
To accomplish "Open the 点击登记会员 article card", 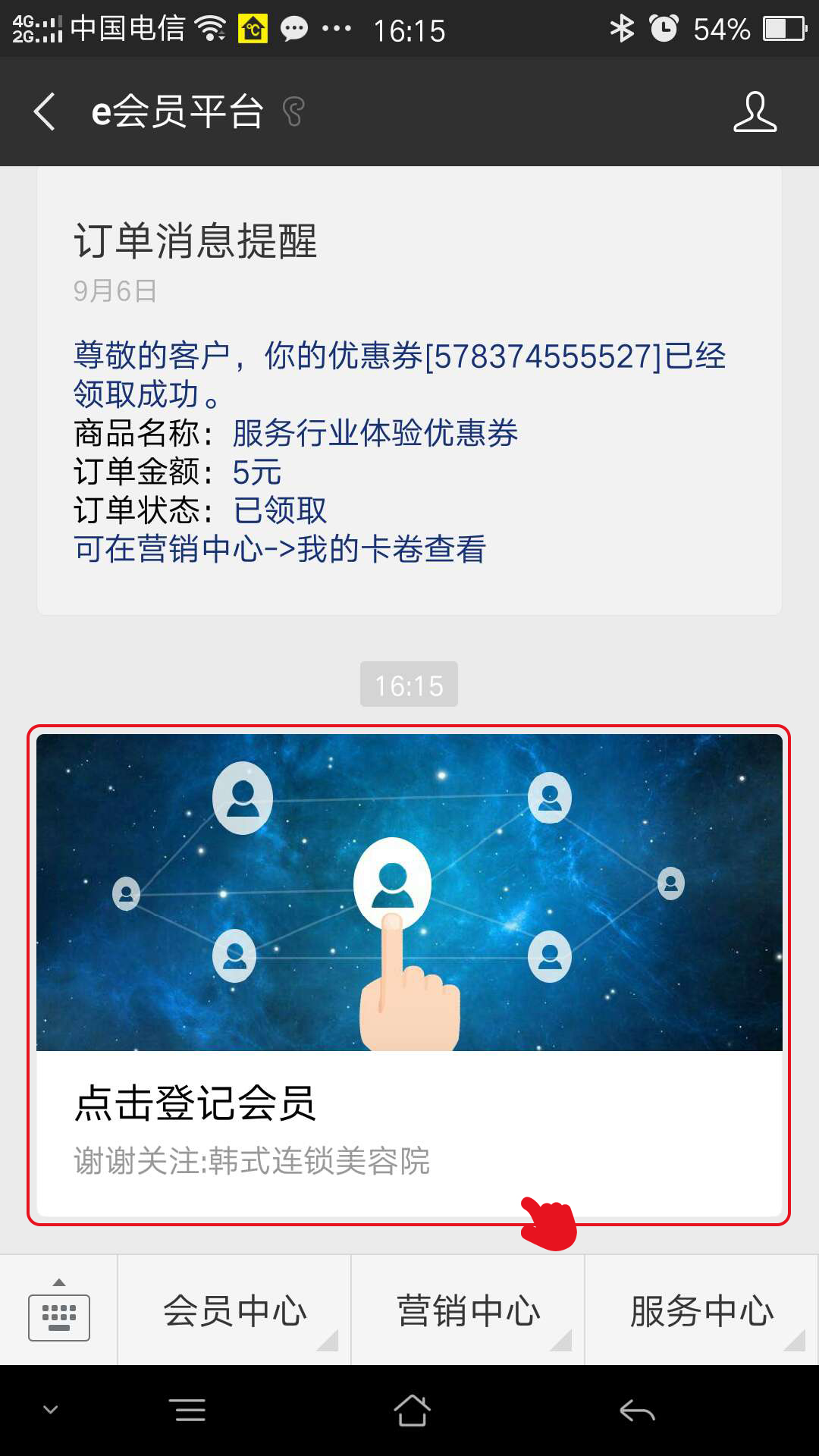I will 409,974.
